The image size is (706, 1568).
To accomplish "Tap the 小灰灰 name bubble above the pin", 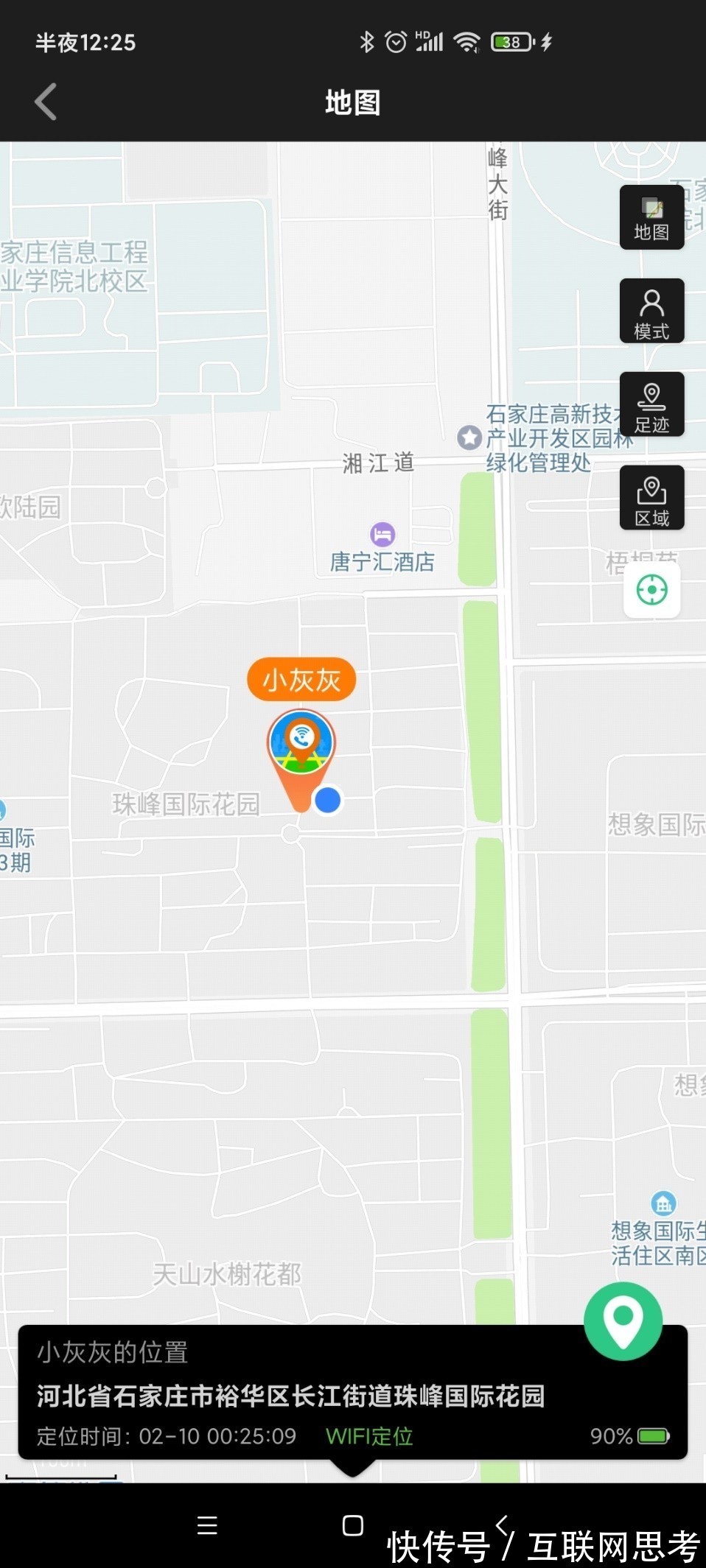I will coord(301,678).
